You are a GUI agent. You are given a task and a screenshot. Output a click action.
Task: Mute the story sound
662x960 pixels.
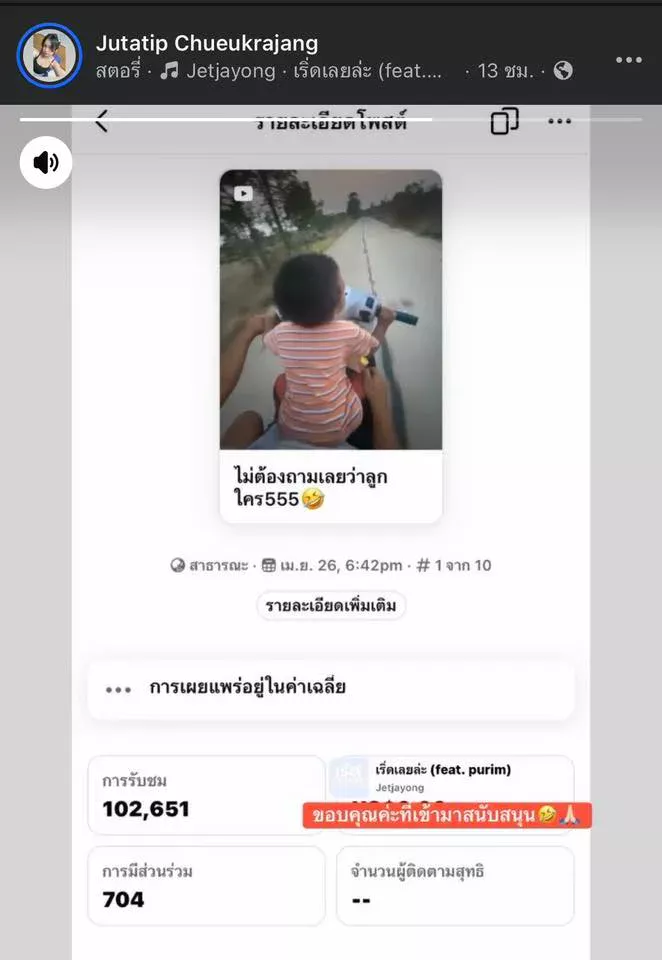(x=46, y=162)
